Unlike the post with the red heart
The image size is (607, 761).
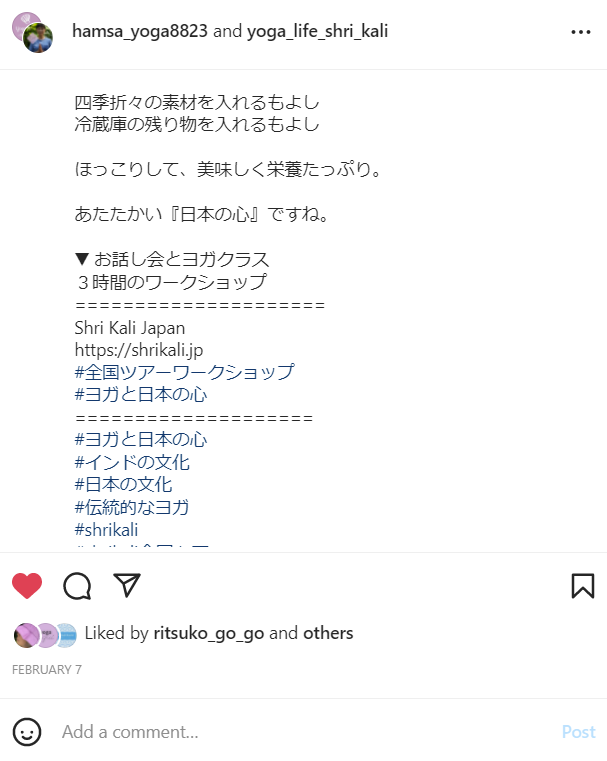tap(27, 586)
